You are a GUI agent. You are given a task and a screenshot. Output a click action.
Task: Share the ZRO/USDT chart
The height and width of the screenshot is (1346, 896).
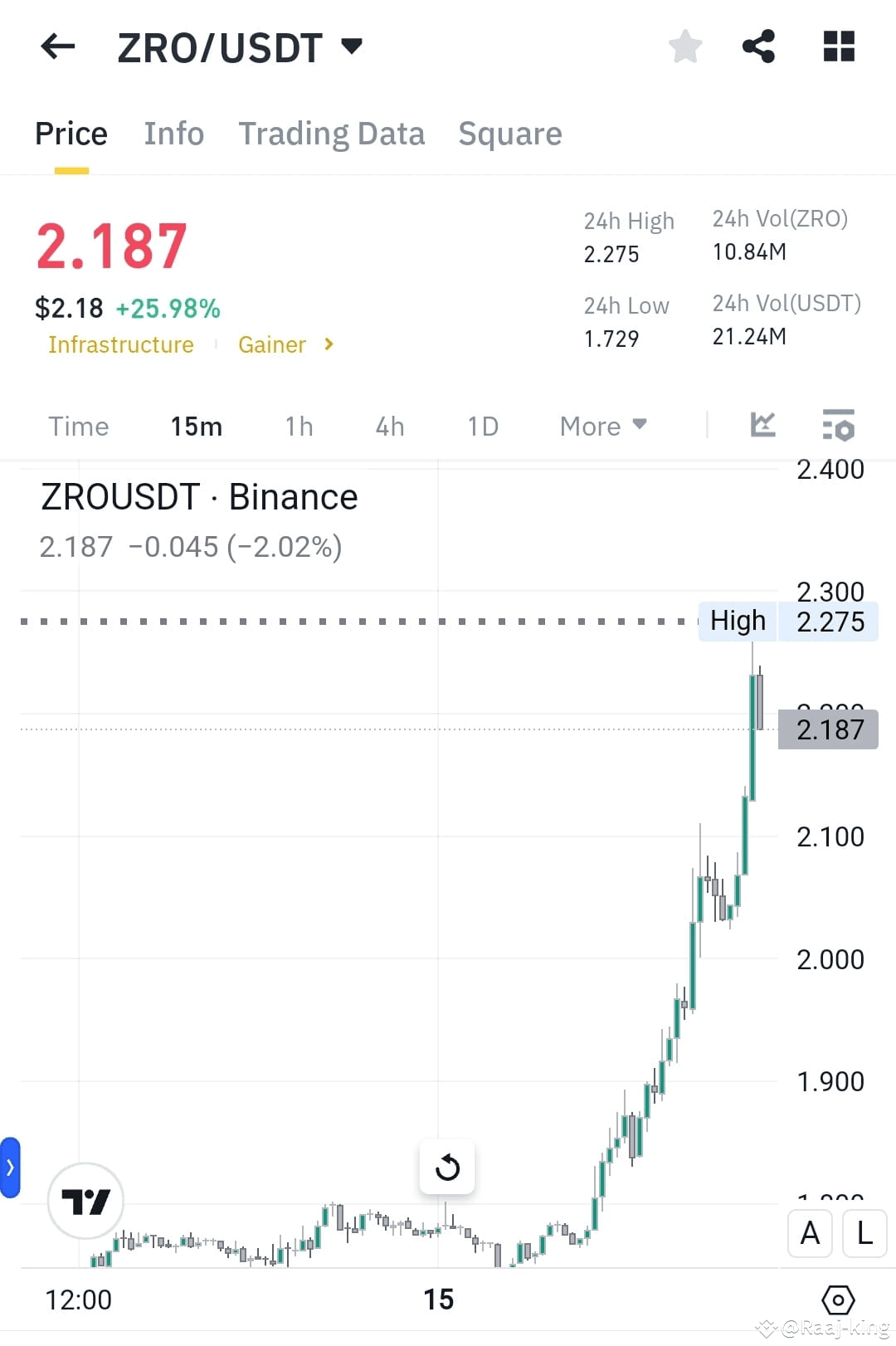(x=758, y=46)
